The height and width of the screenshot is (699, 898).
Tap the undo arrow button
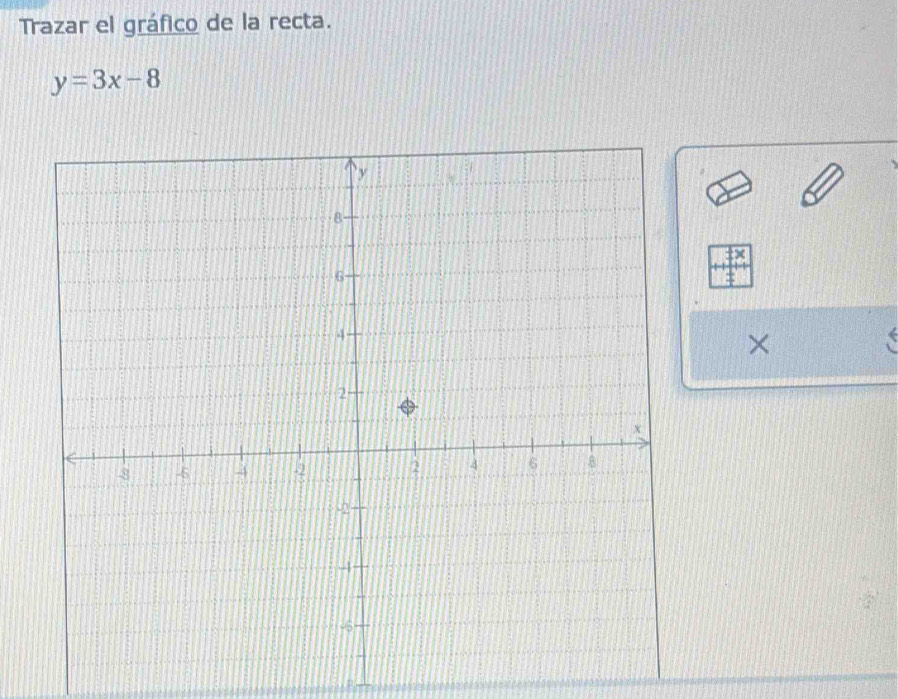(891, 342)
